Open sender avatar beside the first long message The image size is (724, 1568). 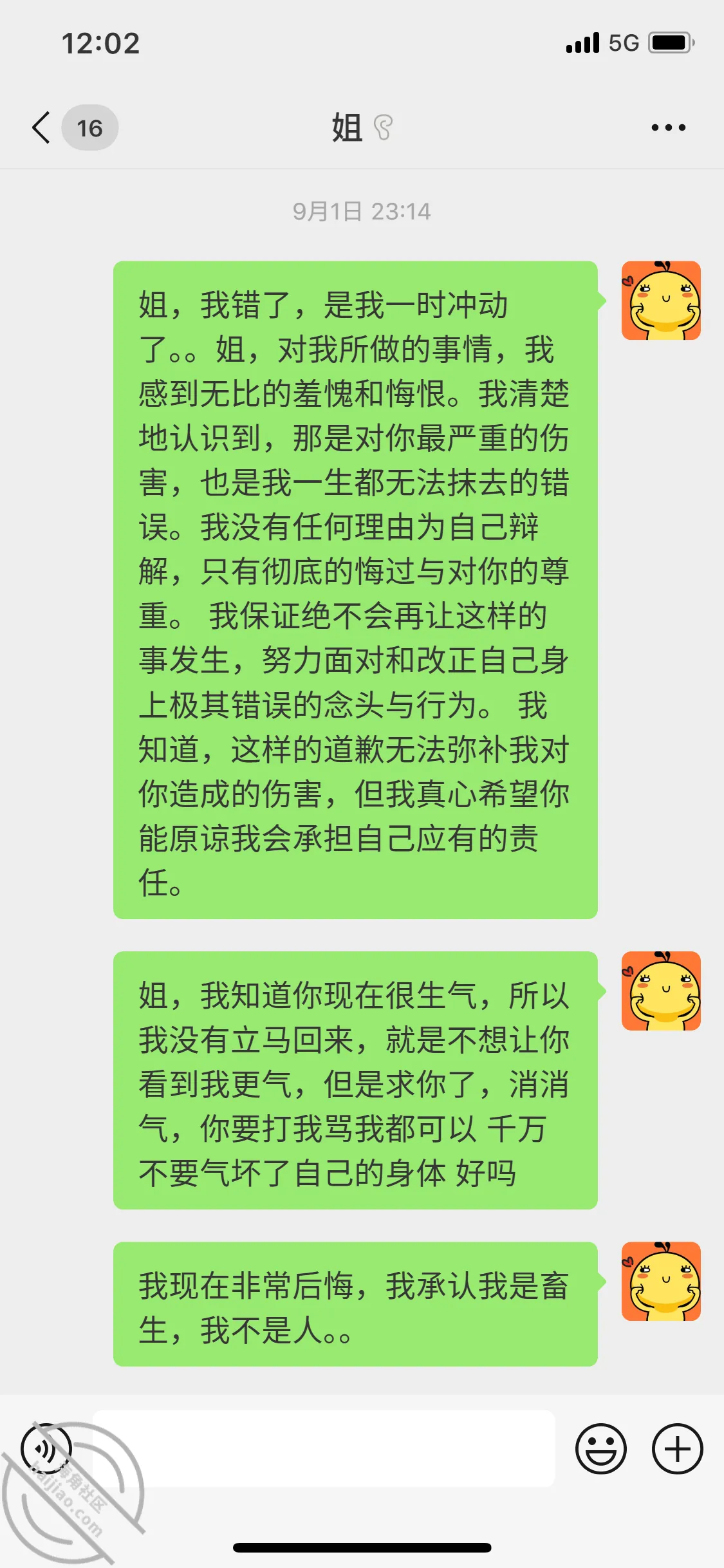[x=661, y=301]
